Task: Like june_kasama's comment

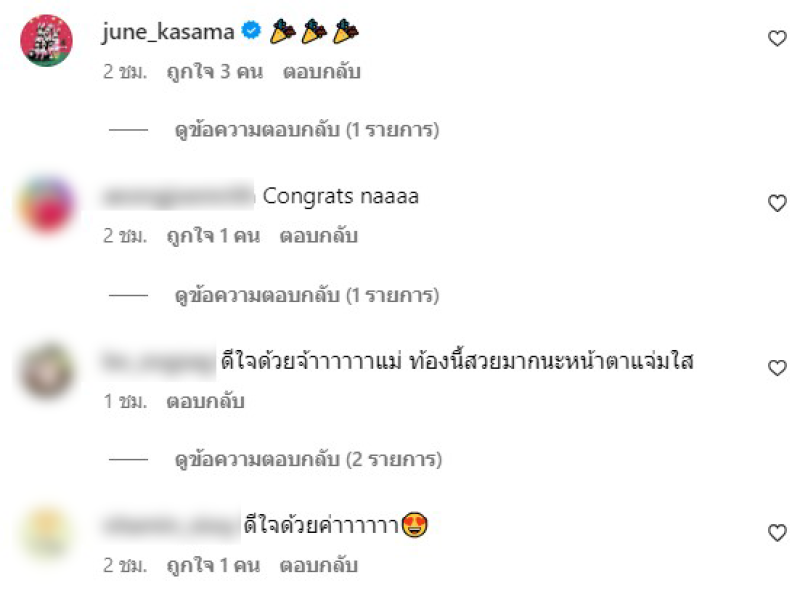Action: click(777, 39)
